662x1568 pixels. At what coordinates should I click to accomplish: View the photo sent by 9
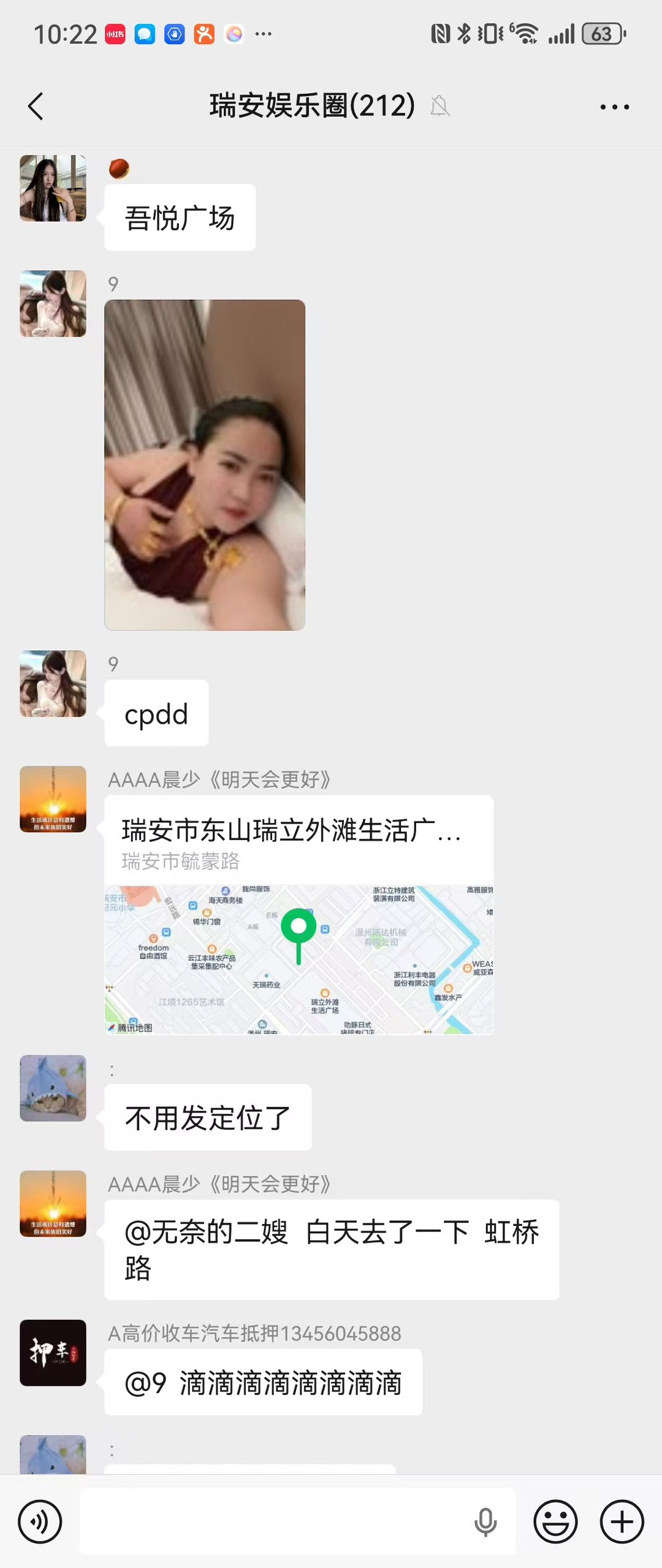click(205, 465)
